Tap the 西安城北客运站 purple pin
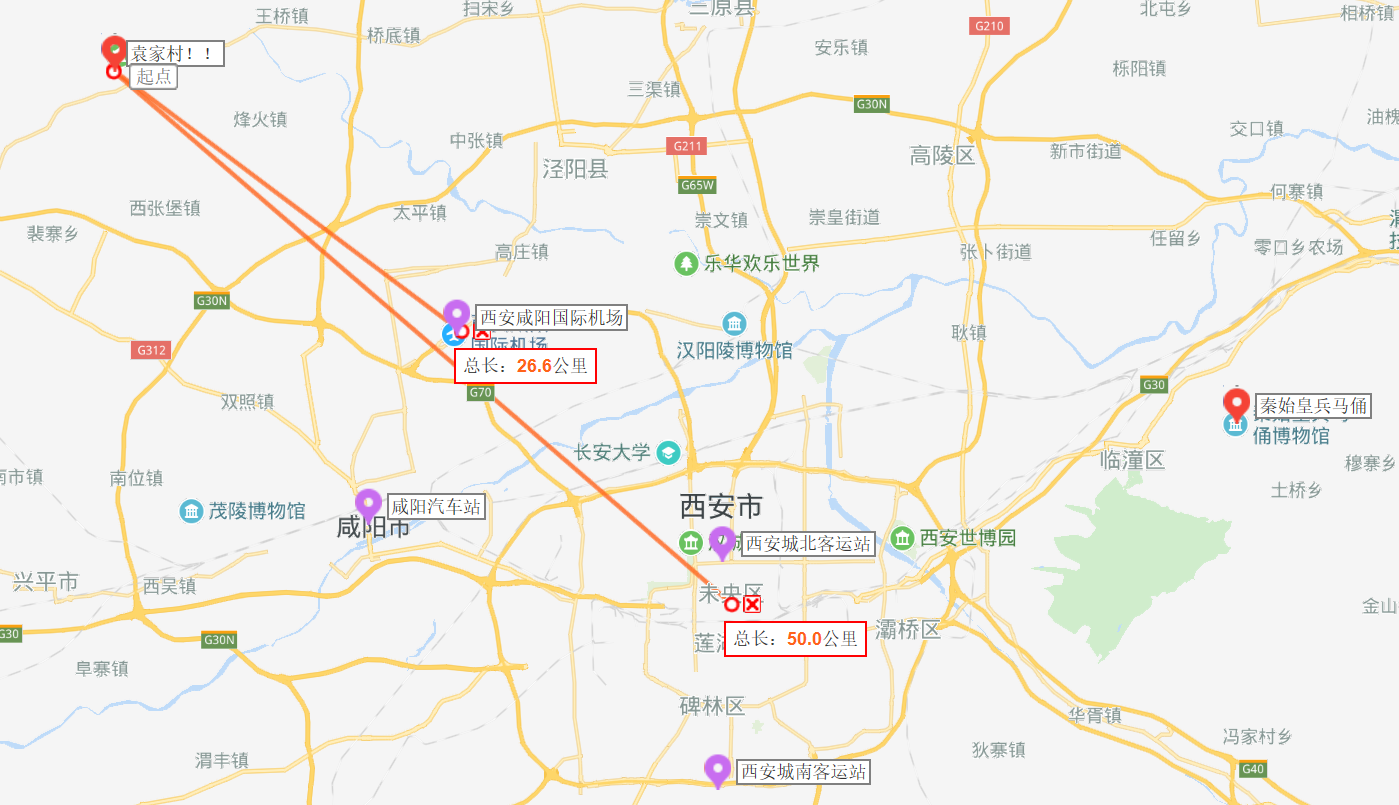Image resolution: width=1399 pixels, height=805 pixels. click(721, 541)
